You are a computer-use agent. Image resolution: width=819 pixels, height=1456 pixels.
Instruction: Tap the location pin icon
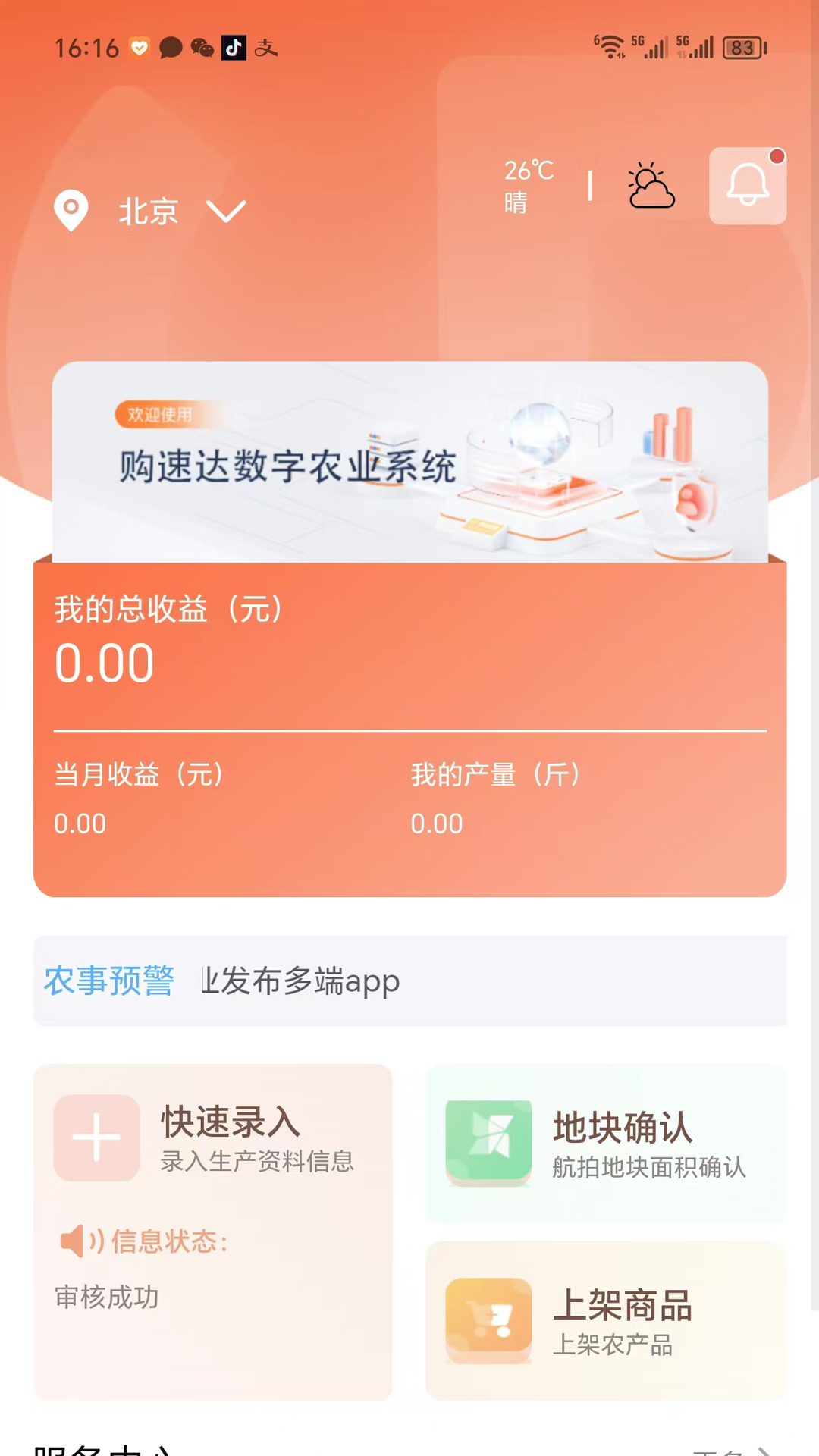coord(72,211)
